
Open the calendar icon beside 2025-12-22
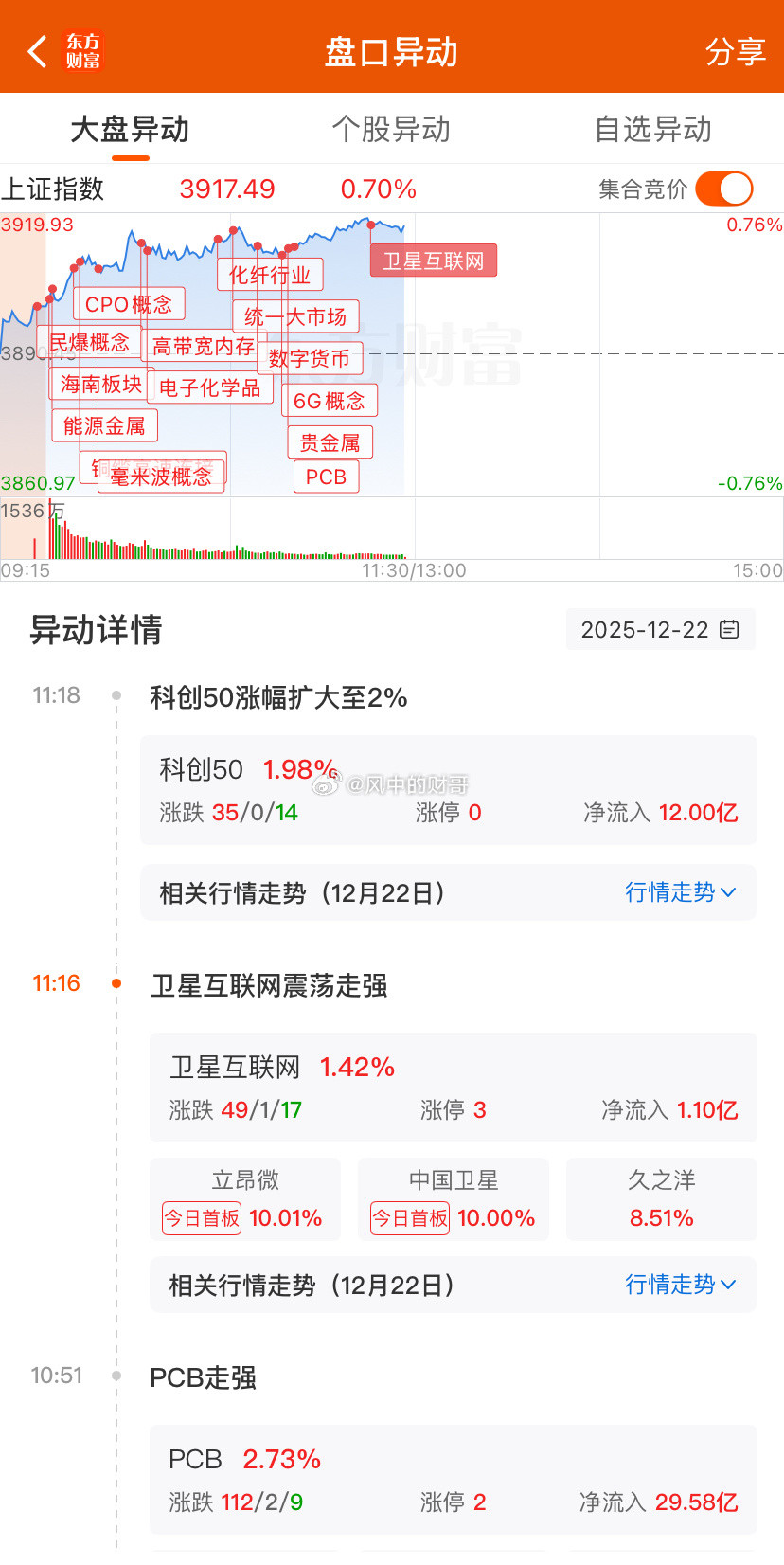pos(727,628)
